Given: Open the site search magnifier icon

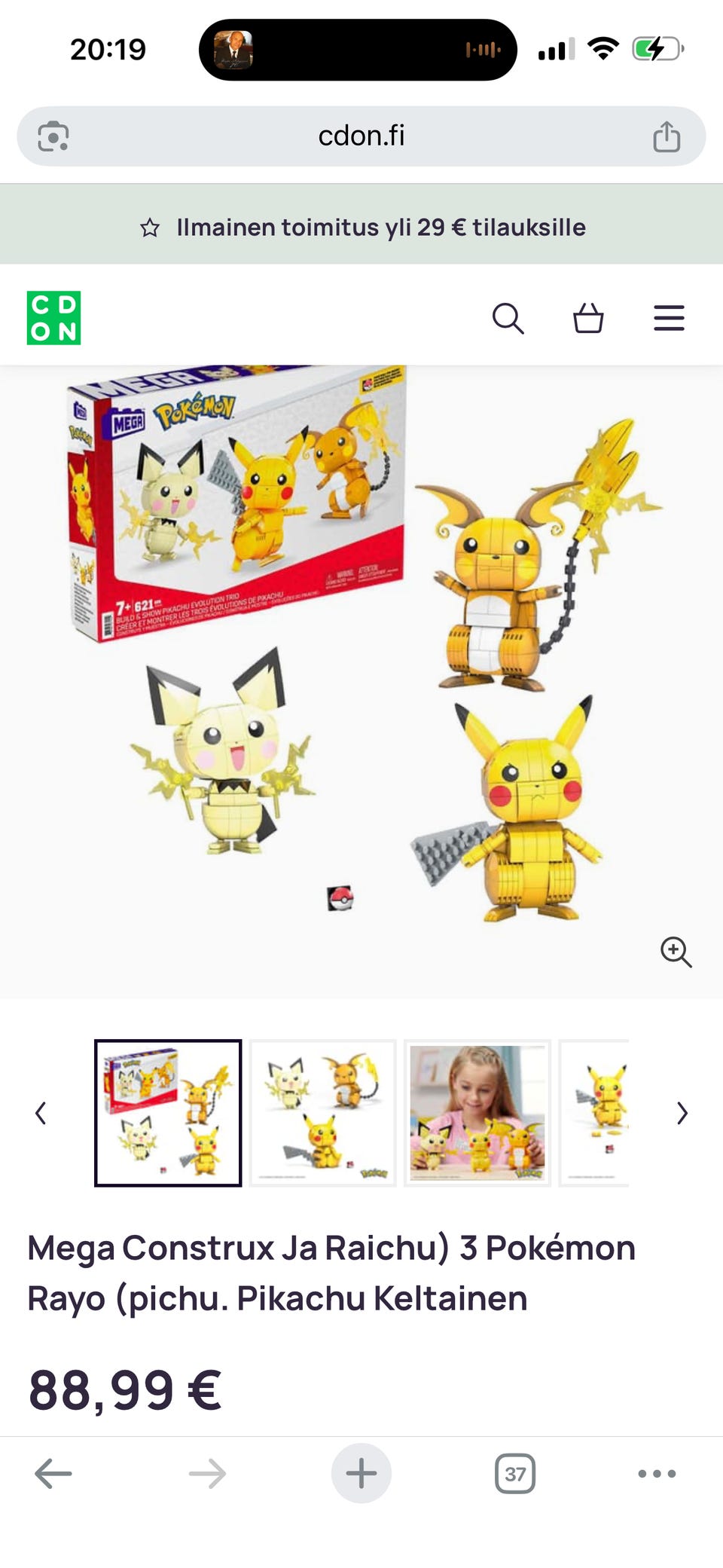Looking at the screenshot, I should (508, 318).
